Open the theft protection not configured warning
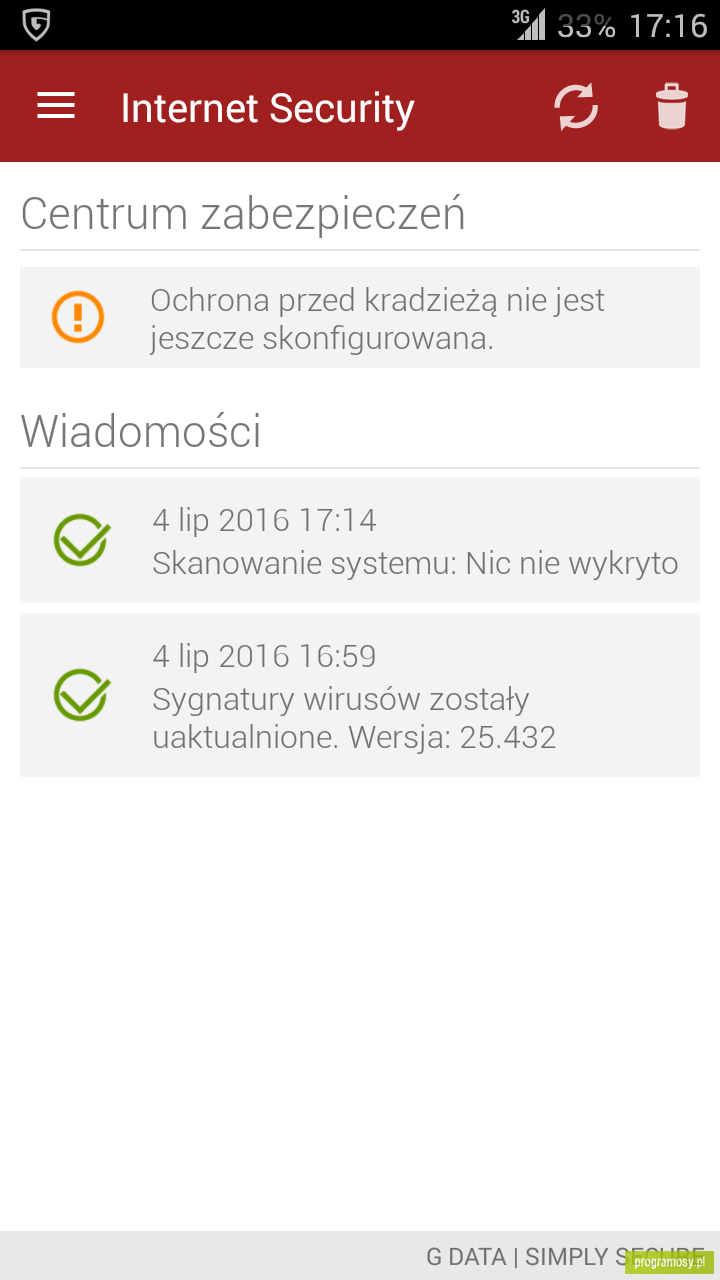The image size is (720, 1280). [360, 318]
